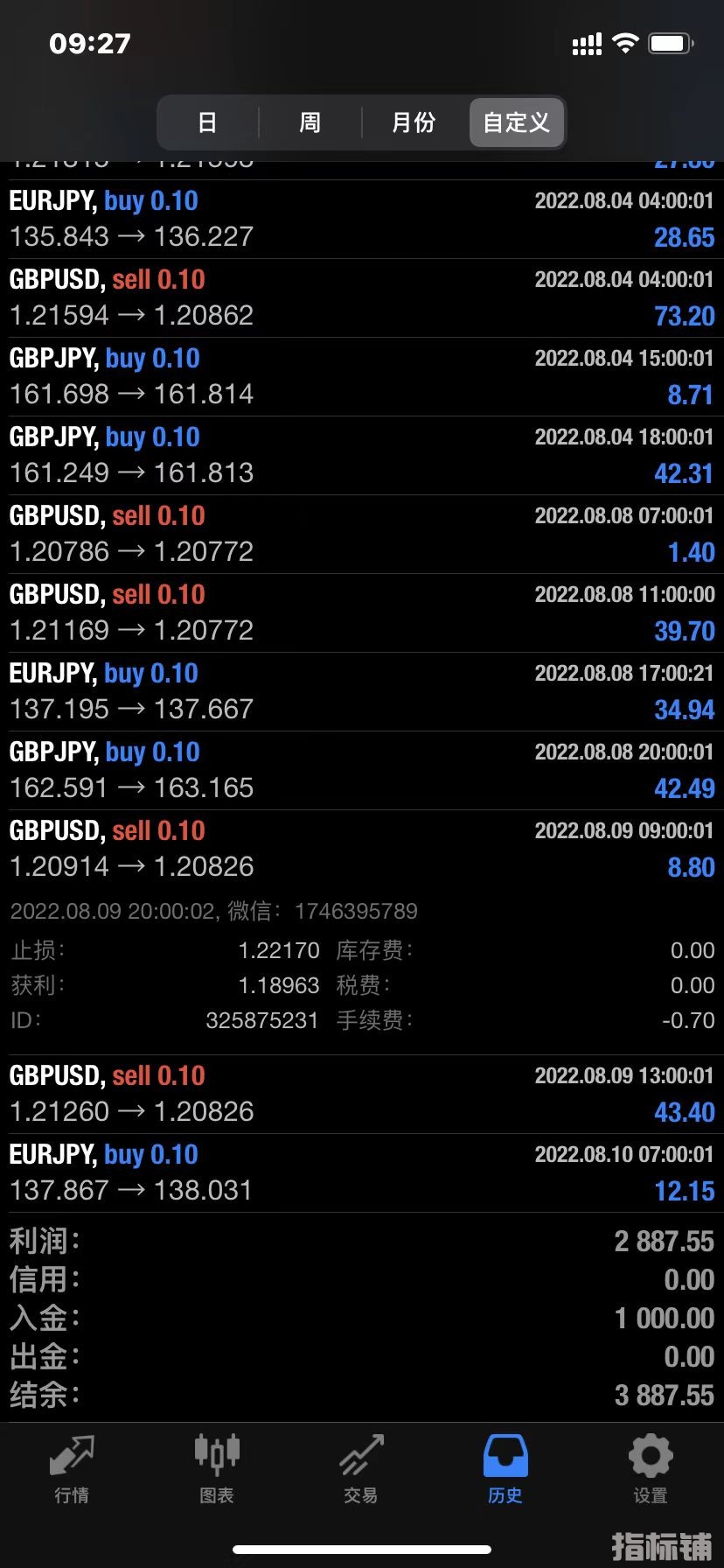Open the GBPUSD sell trade with profit 1.40
Image resolution: width=724 pixels, height=1568 pixels.
tap(362, 535)
